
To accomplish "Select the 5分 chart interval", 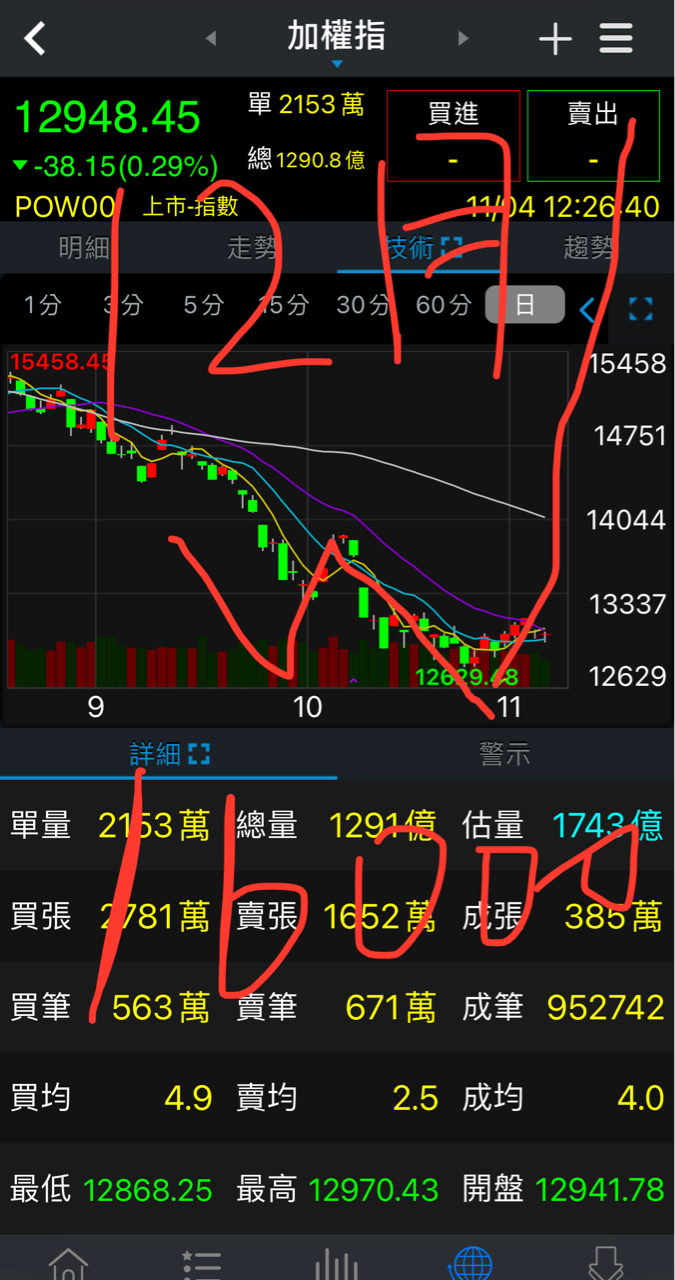I will 203,305.
